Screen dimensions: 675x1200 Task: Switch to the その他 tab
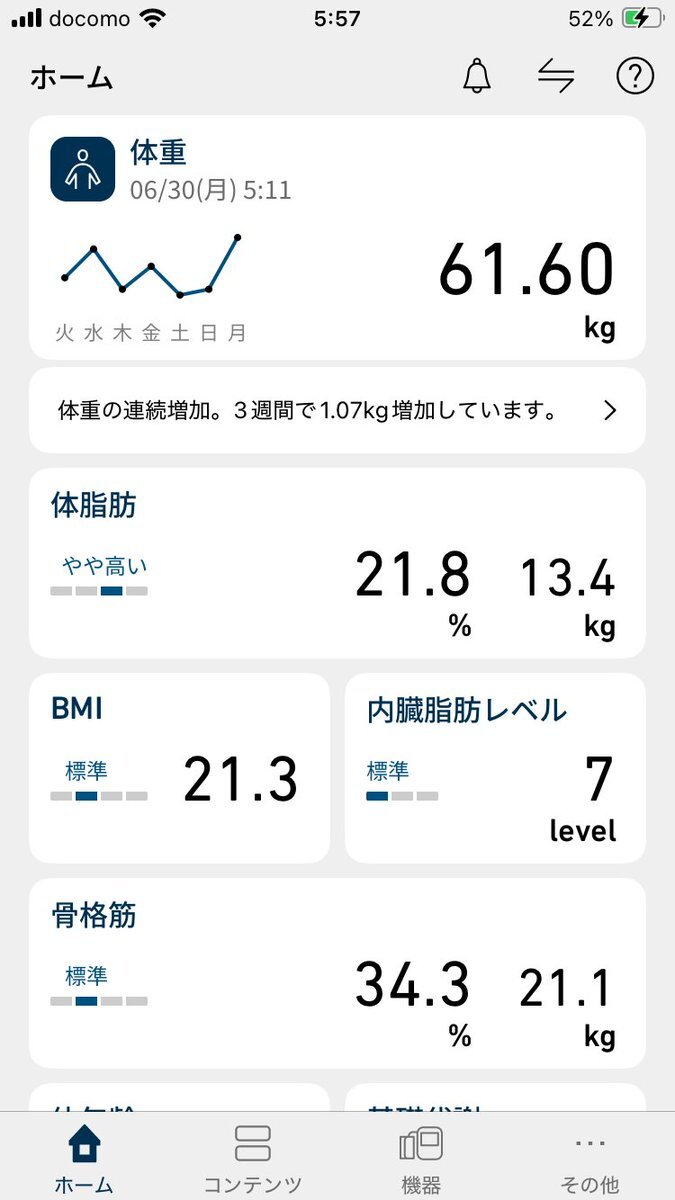click(x=590, y=1158)
